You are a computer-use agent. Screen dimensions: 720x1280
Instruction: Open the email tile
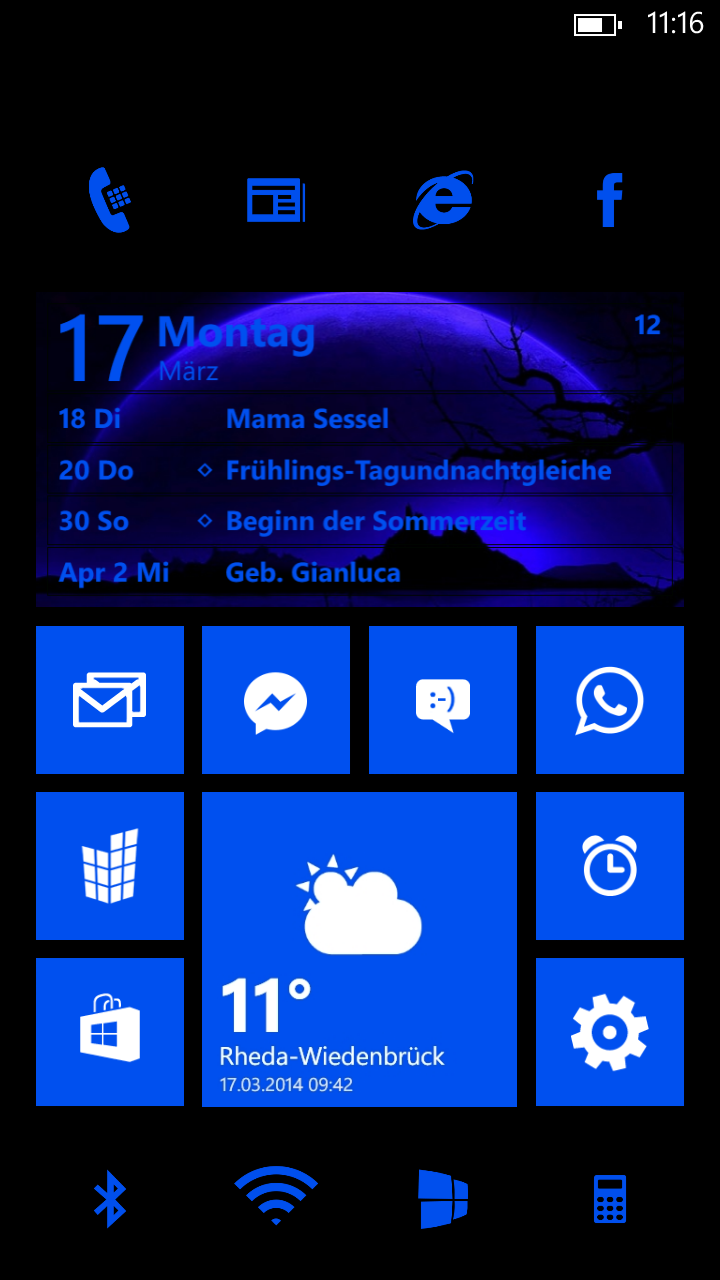pyautogui.click(x=110, y=700)
